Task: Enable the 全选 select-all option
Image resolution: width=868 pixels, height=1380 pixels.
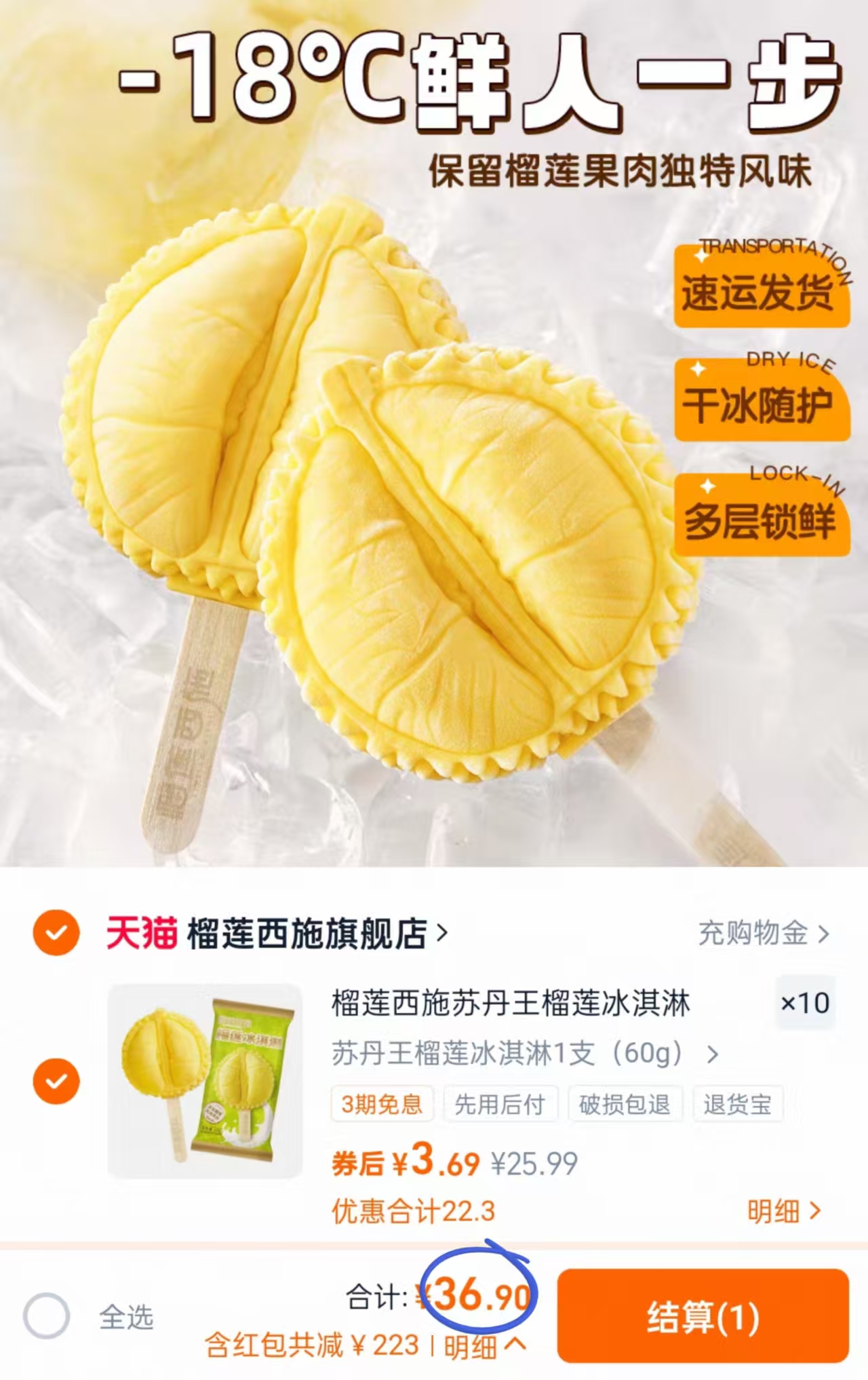Action: [46, 1314]
